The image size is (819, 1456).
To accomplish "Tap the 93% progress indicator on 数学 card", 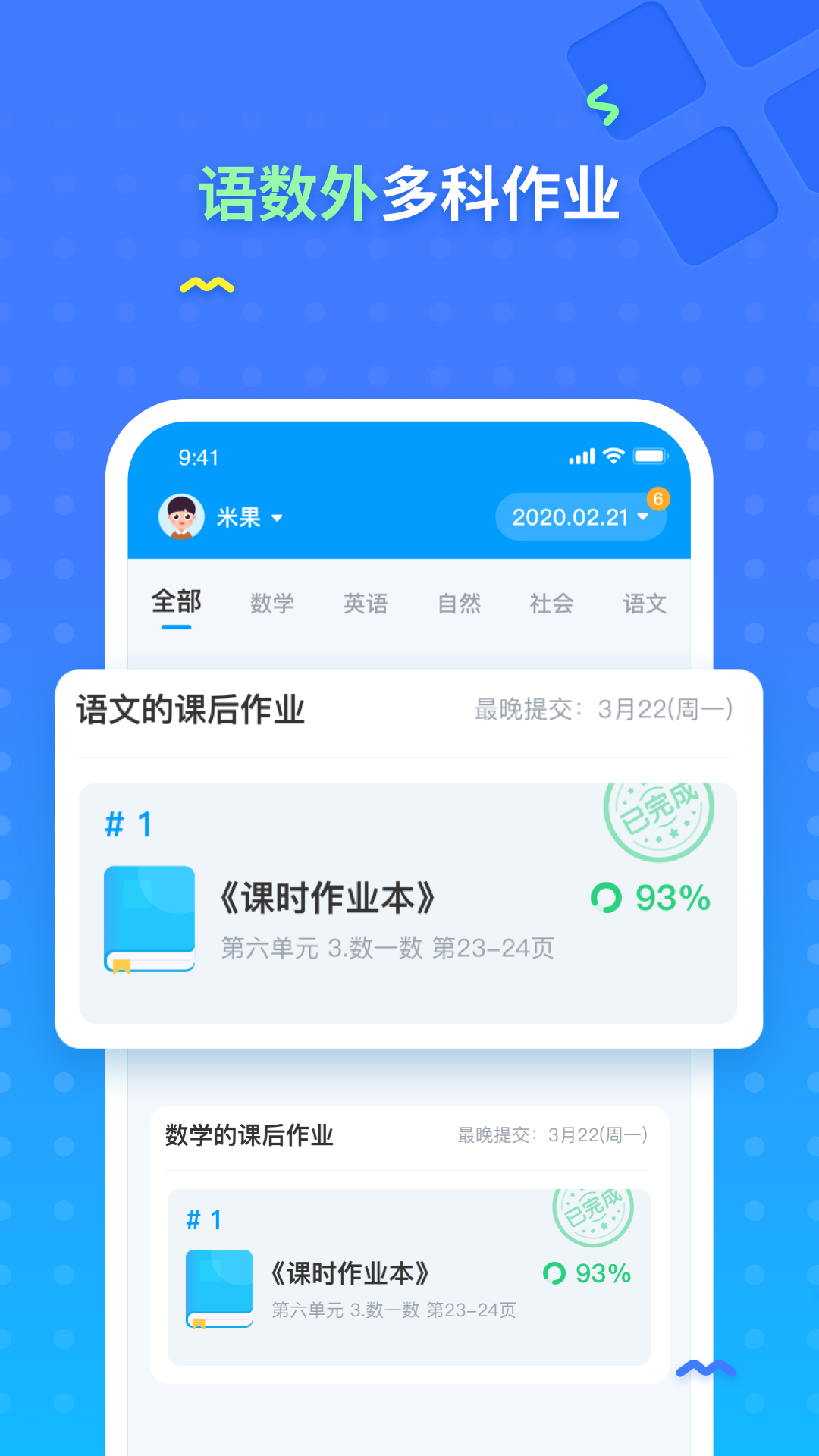I will pos(604,1273).
